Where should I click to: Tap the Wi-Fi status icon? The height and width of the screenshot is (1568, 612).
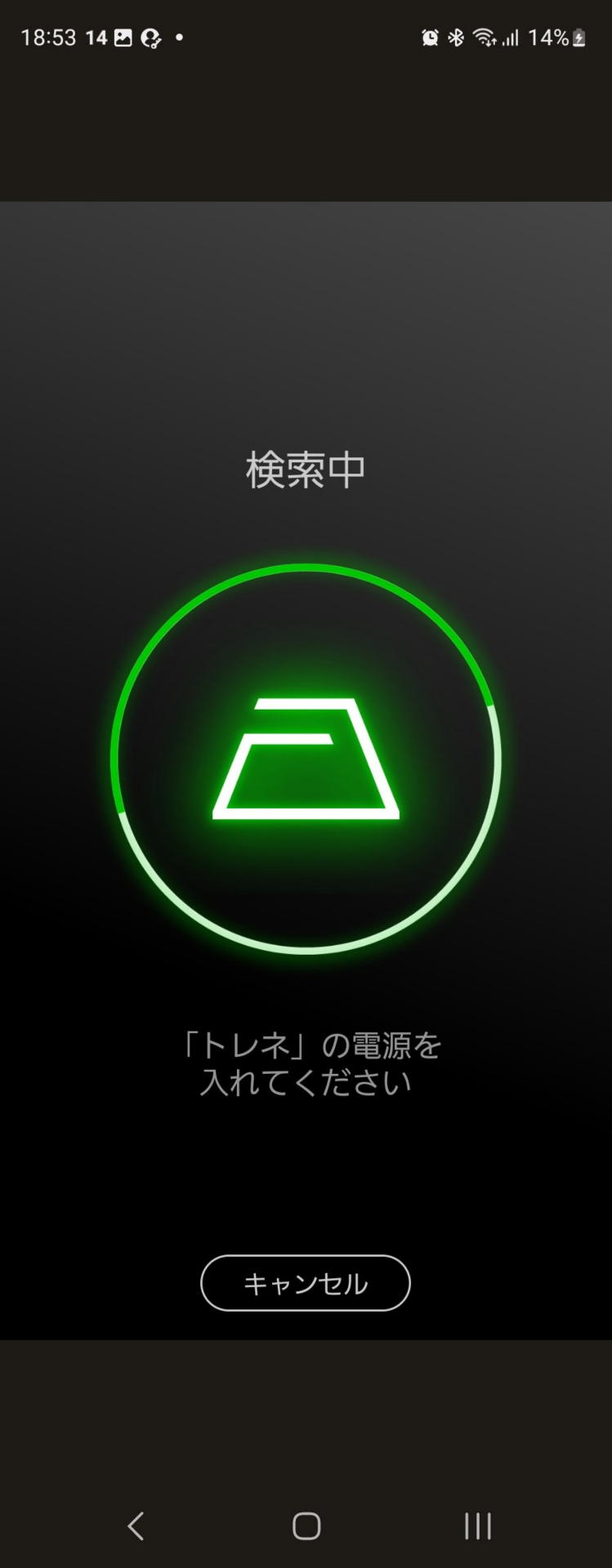tap(485, 36)
